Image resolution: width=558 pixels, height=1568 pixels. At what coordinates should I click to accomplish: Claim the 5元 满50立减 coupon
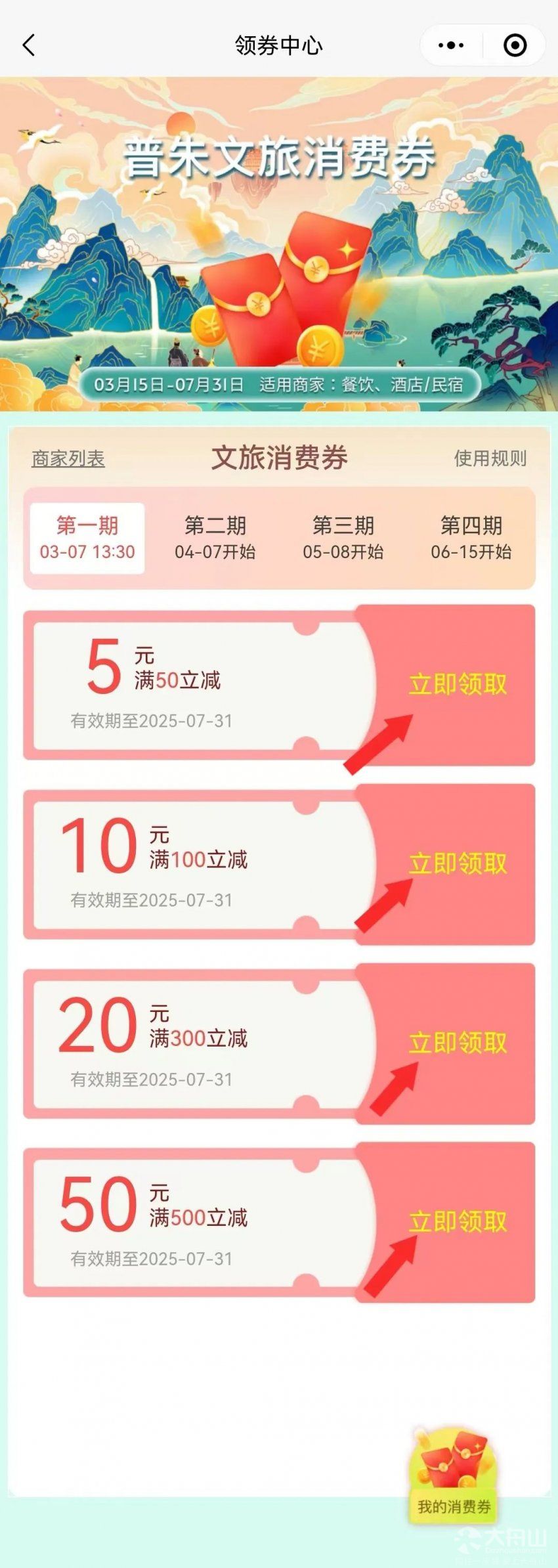458,684
